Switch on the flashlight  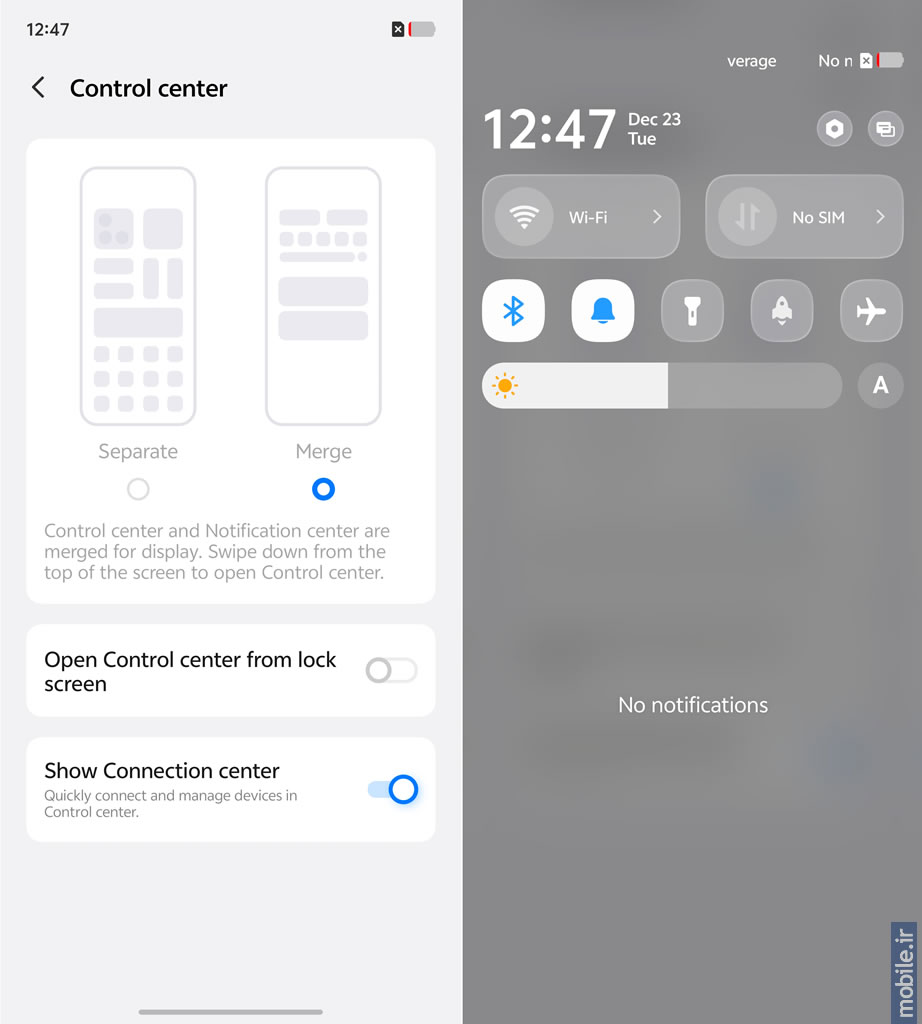(692, 311)
